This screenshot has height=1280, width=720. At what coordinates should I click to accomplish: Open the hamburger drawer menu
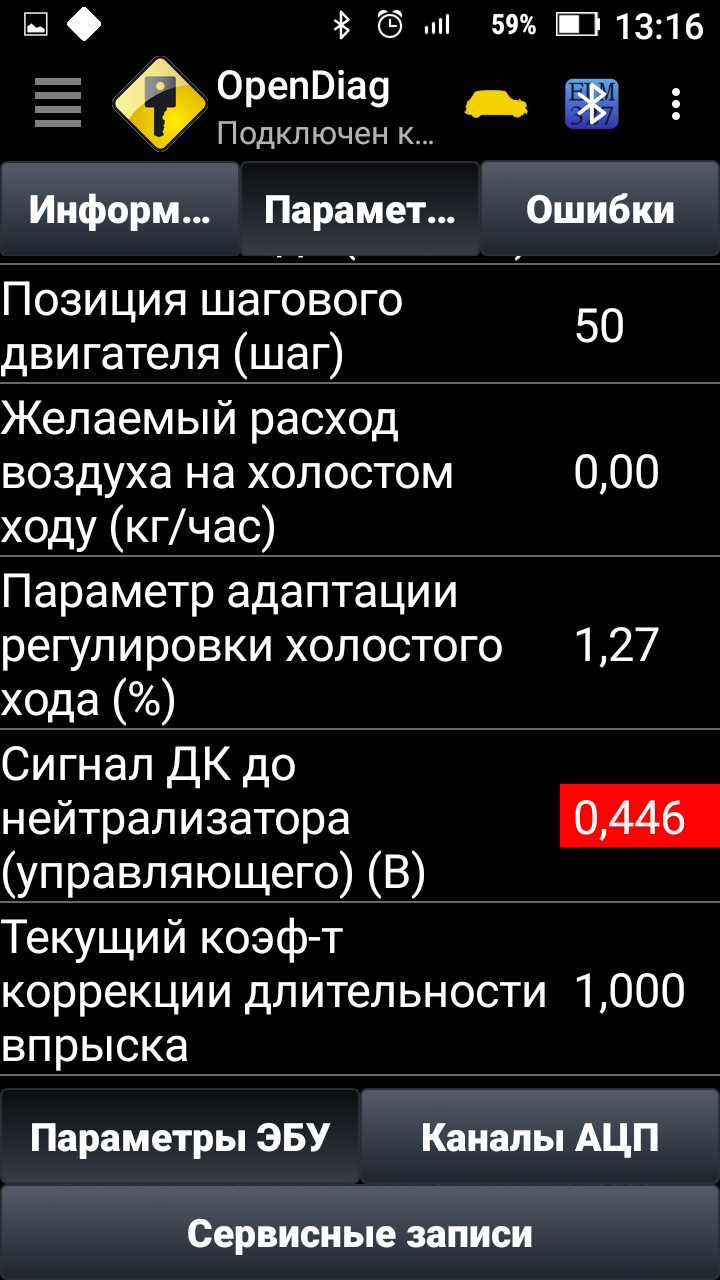pos(57,103)
